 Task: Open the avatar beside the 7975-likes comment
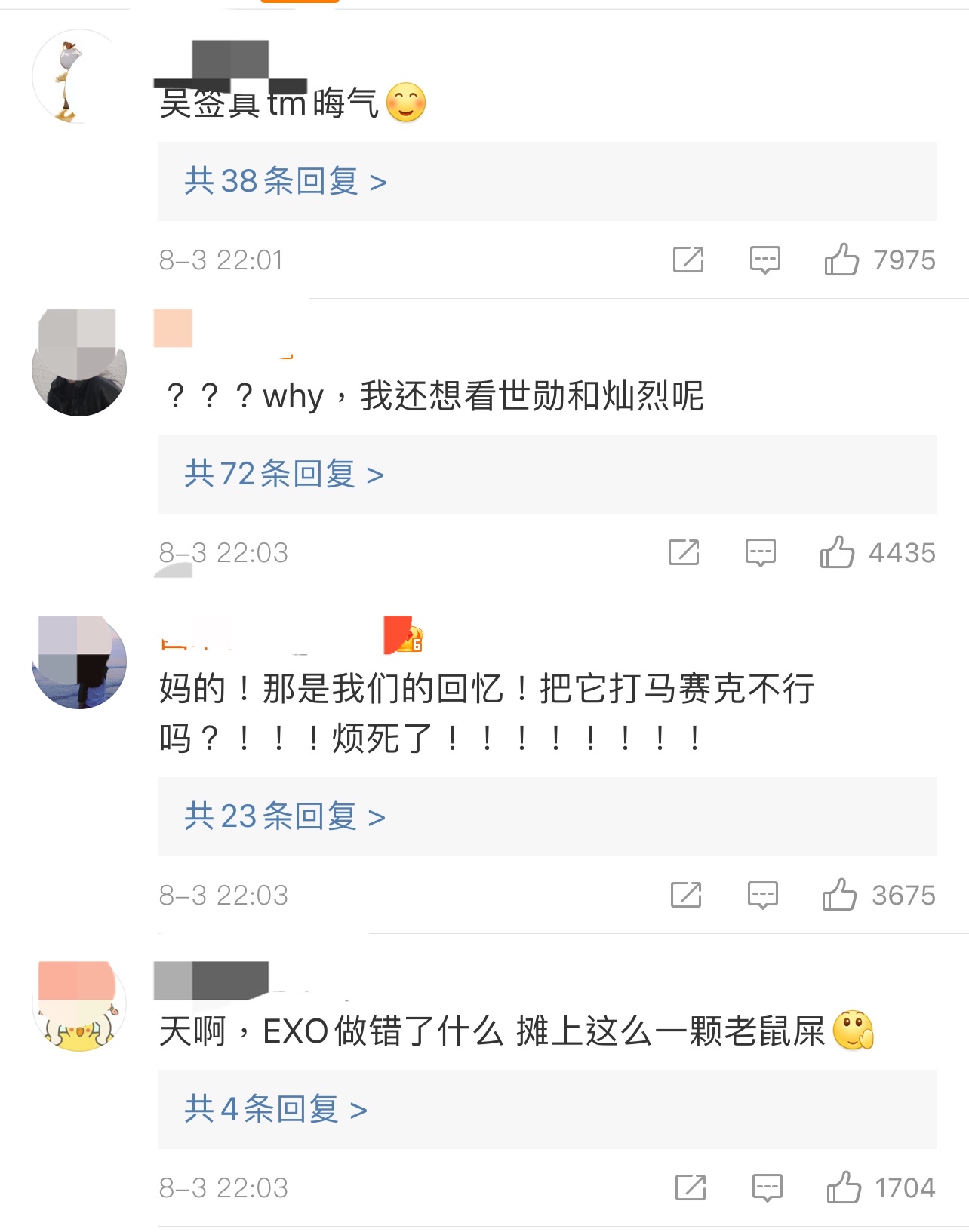78,76
